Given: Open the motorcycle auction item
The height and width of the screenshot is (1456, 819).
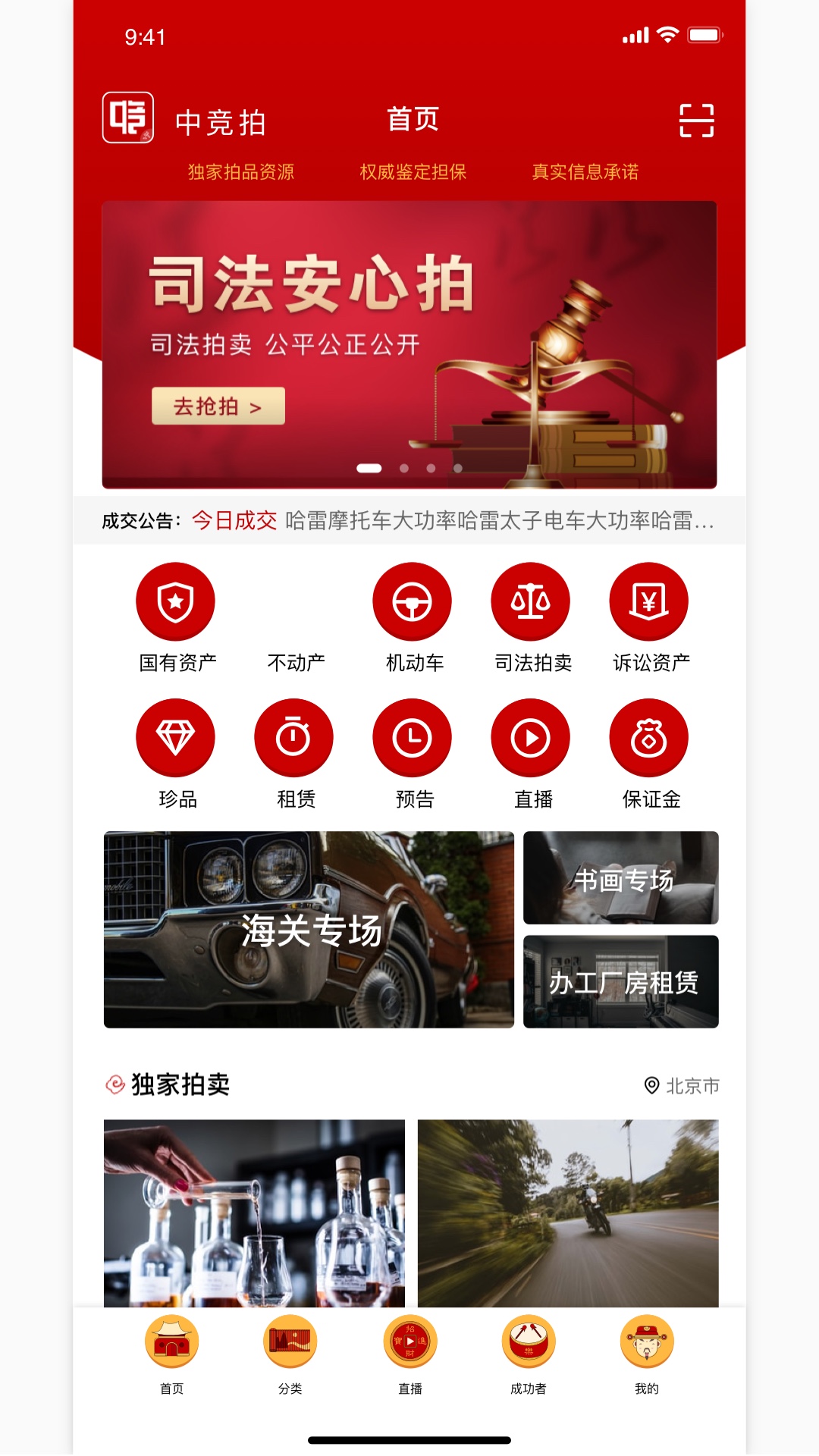Looking at the screenshot, I should point(568,1213).
